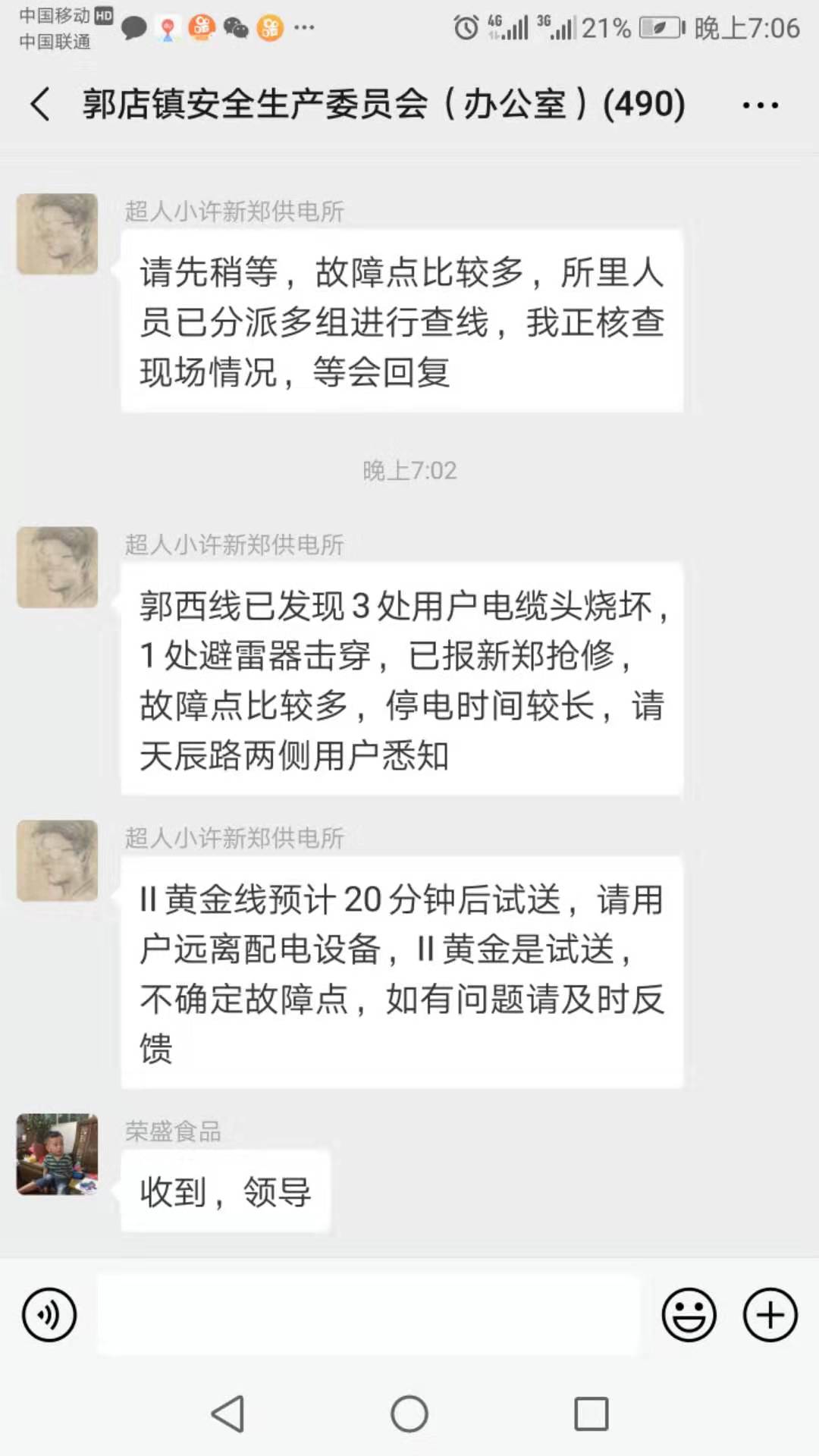Image resolution: width=819 pixels, height=1456 pixels.
Task: Open the plus attachments menu
Action: (770, 1314)
